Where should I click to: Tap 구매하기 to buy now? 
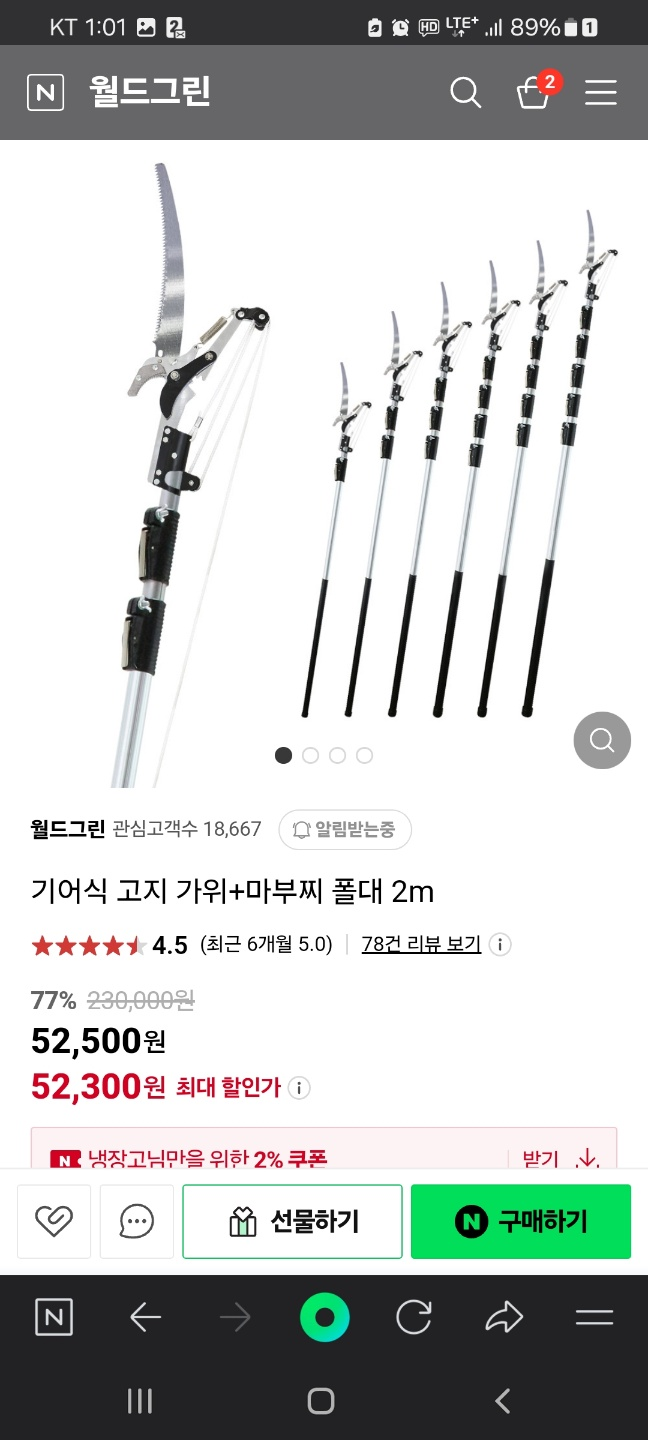coord(521,1221)
